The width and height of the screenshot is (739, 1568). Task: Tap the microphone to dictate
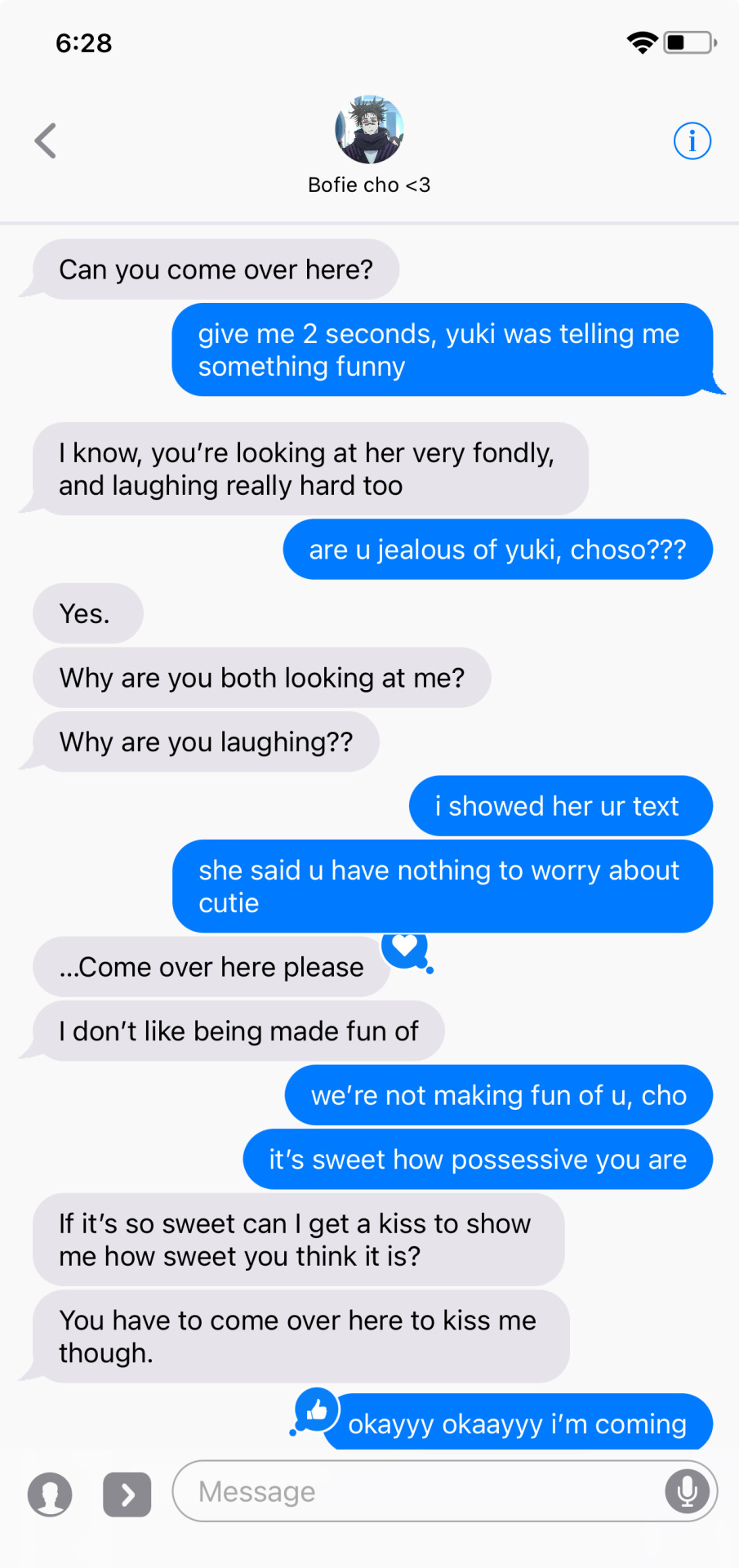pos(688,1491)
